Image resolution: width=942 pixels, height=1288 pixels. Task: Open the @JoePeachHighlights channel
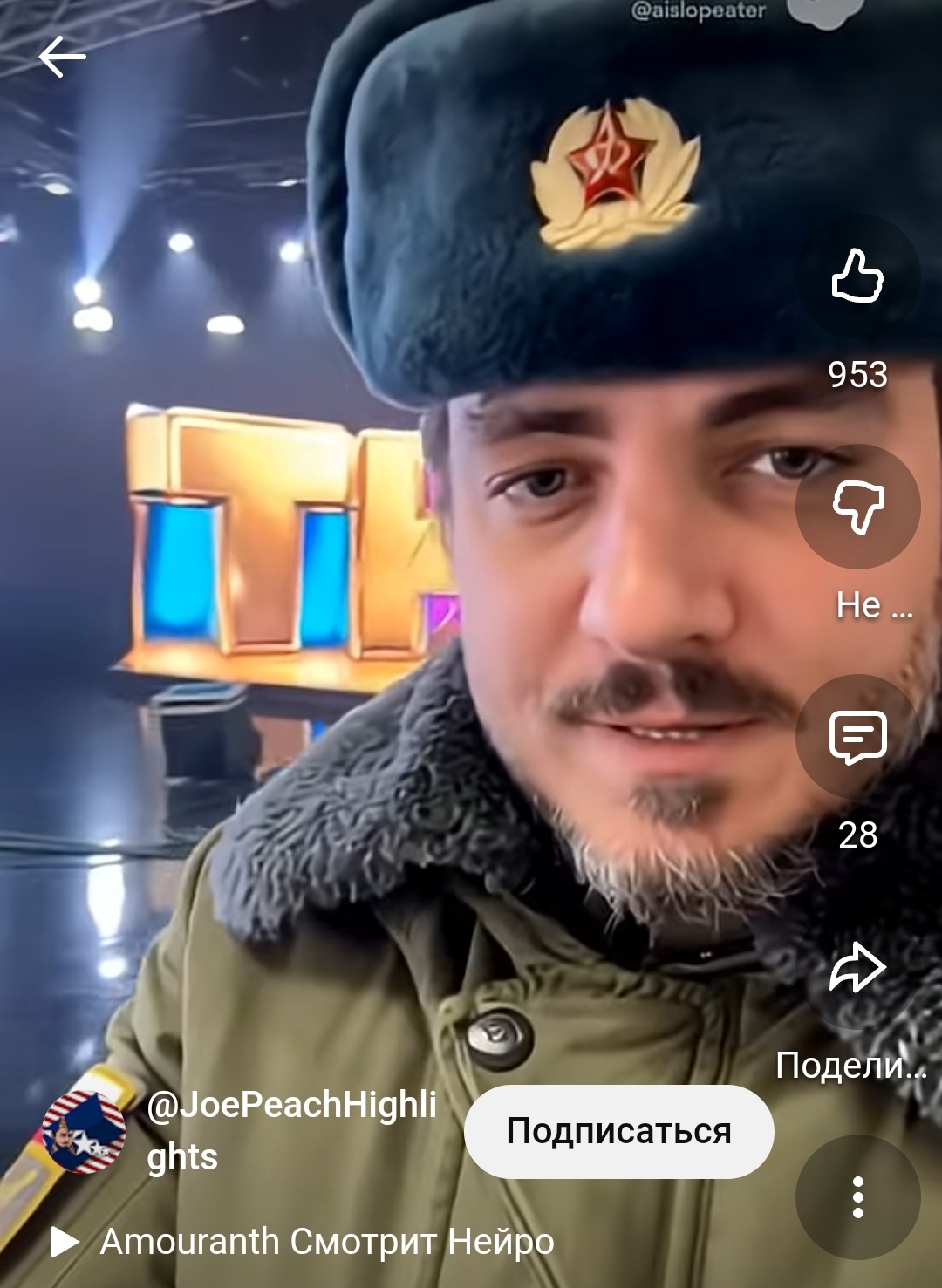point(291,1130)
